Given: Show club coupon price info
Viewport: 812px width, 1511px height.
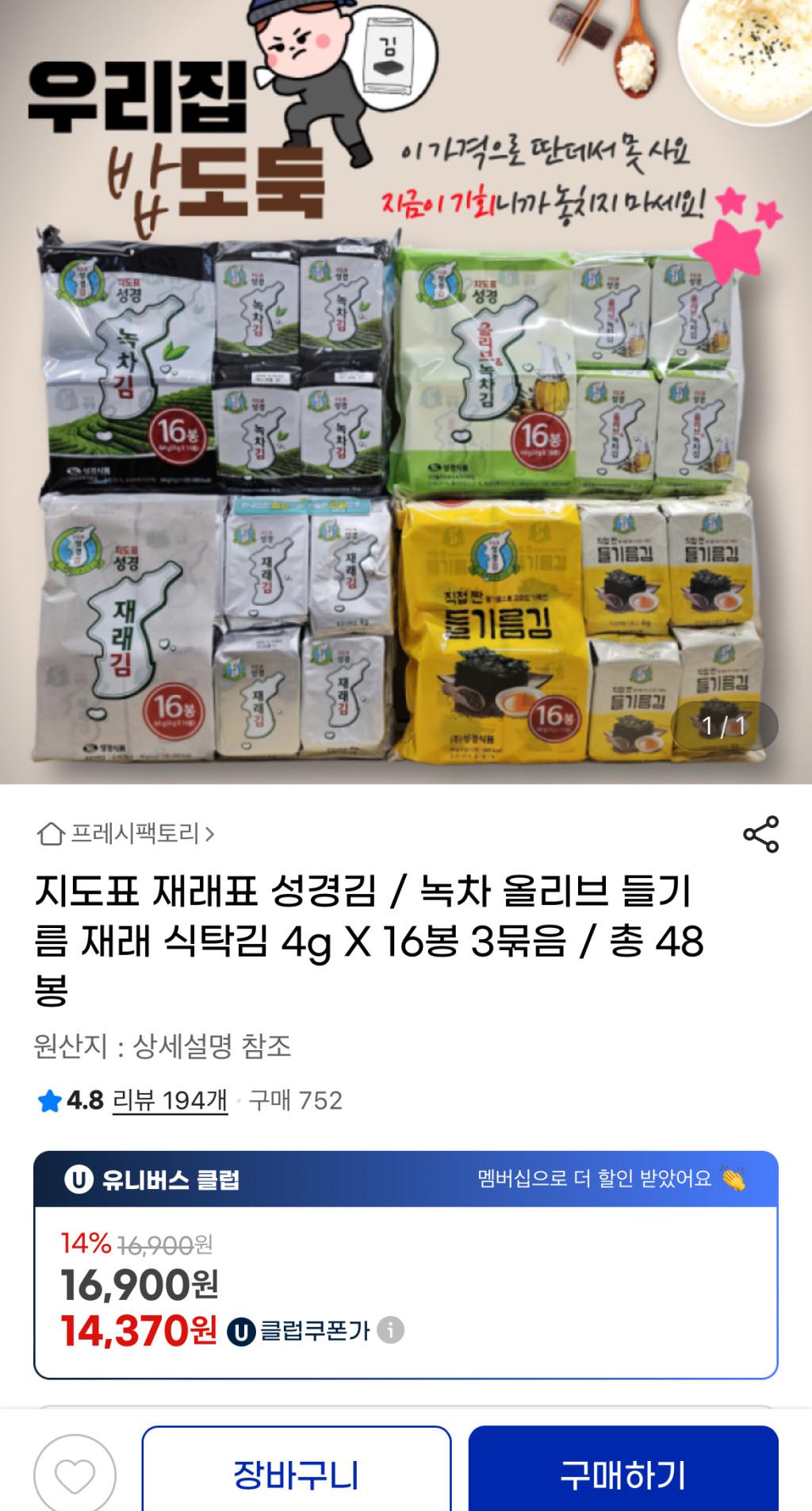Looking at the screenshot, I should coord(389,1330).
